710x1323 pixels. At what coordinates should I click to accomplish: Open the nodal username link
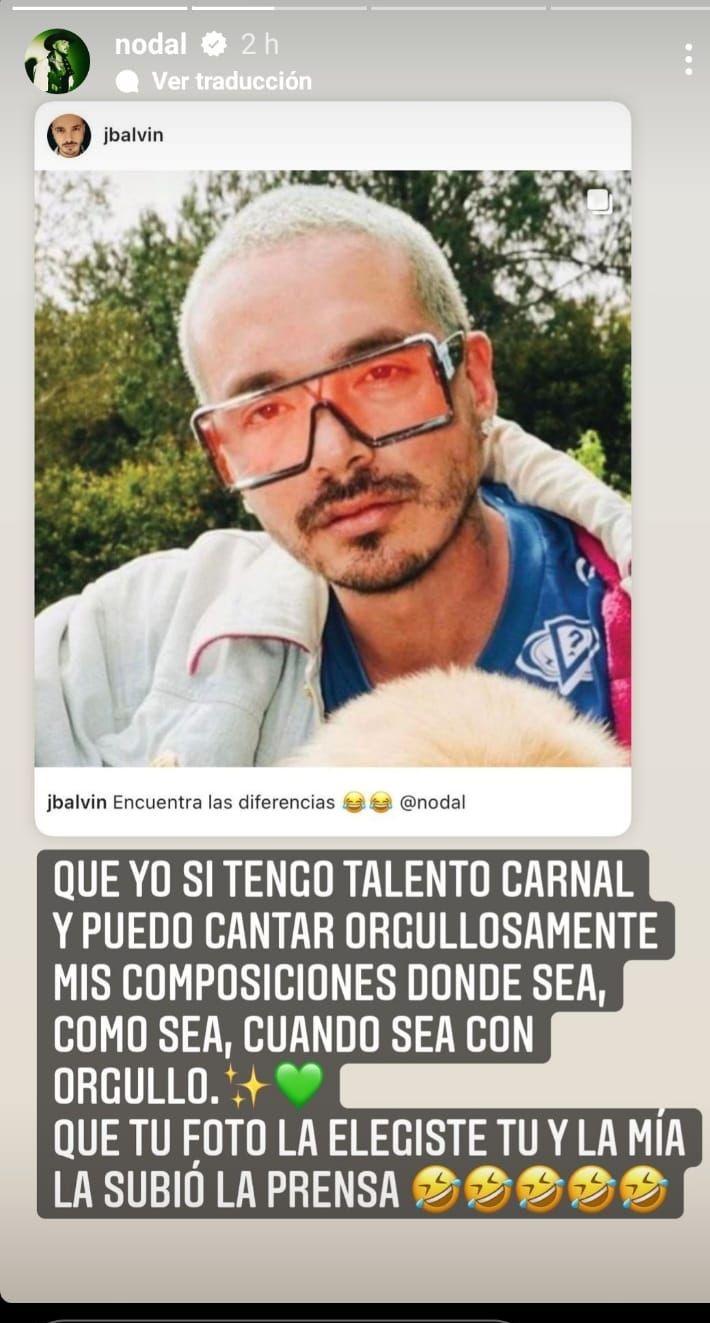click(x=150, y=44)
